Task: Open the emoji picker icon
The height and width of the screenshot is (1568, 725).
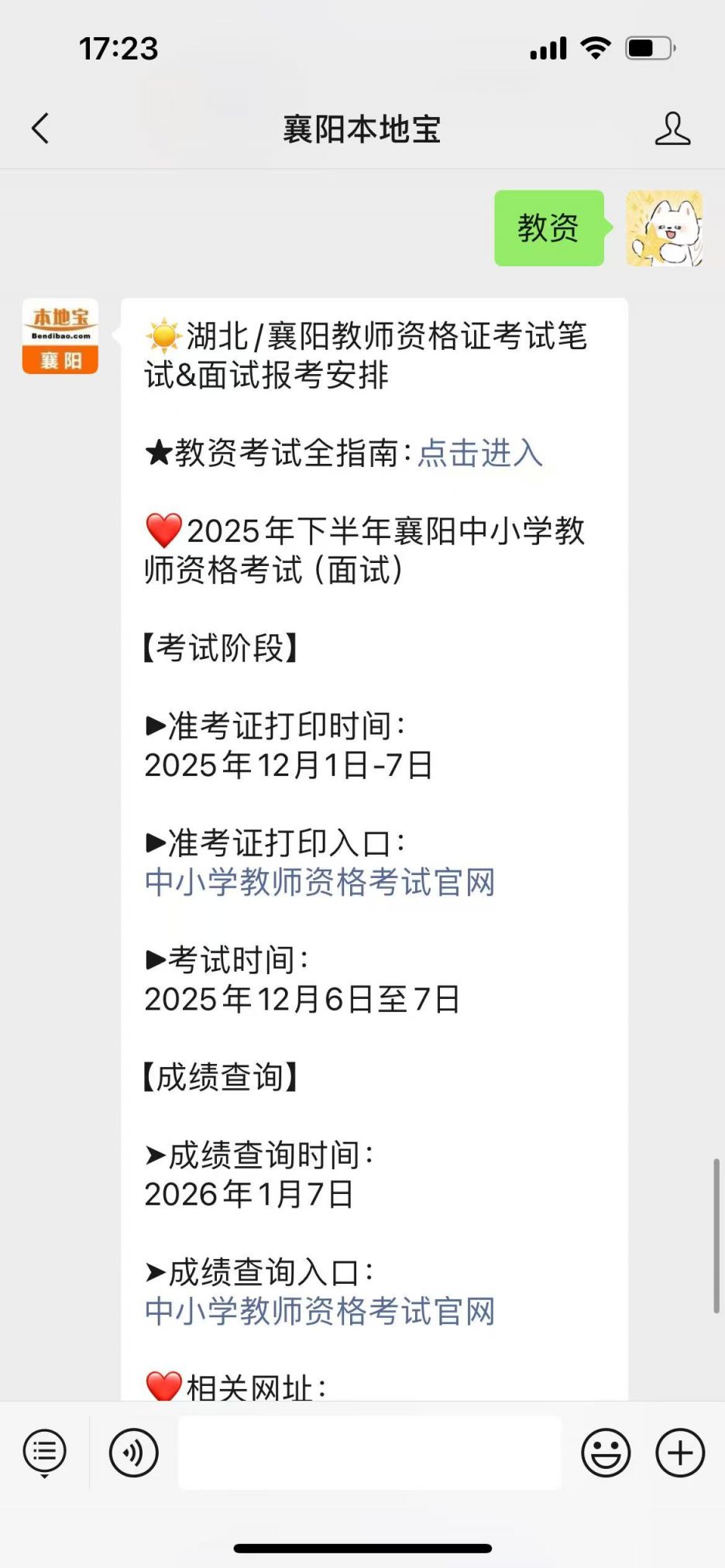Action: click(606, 1453)
